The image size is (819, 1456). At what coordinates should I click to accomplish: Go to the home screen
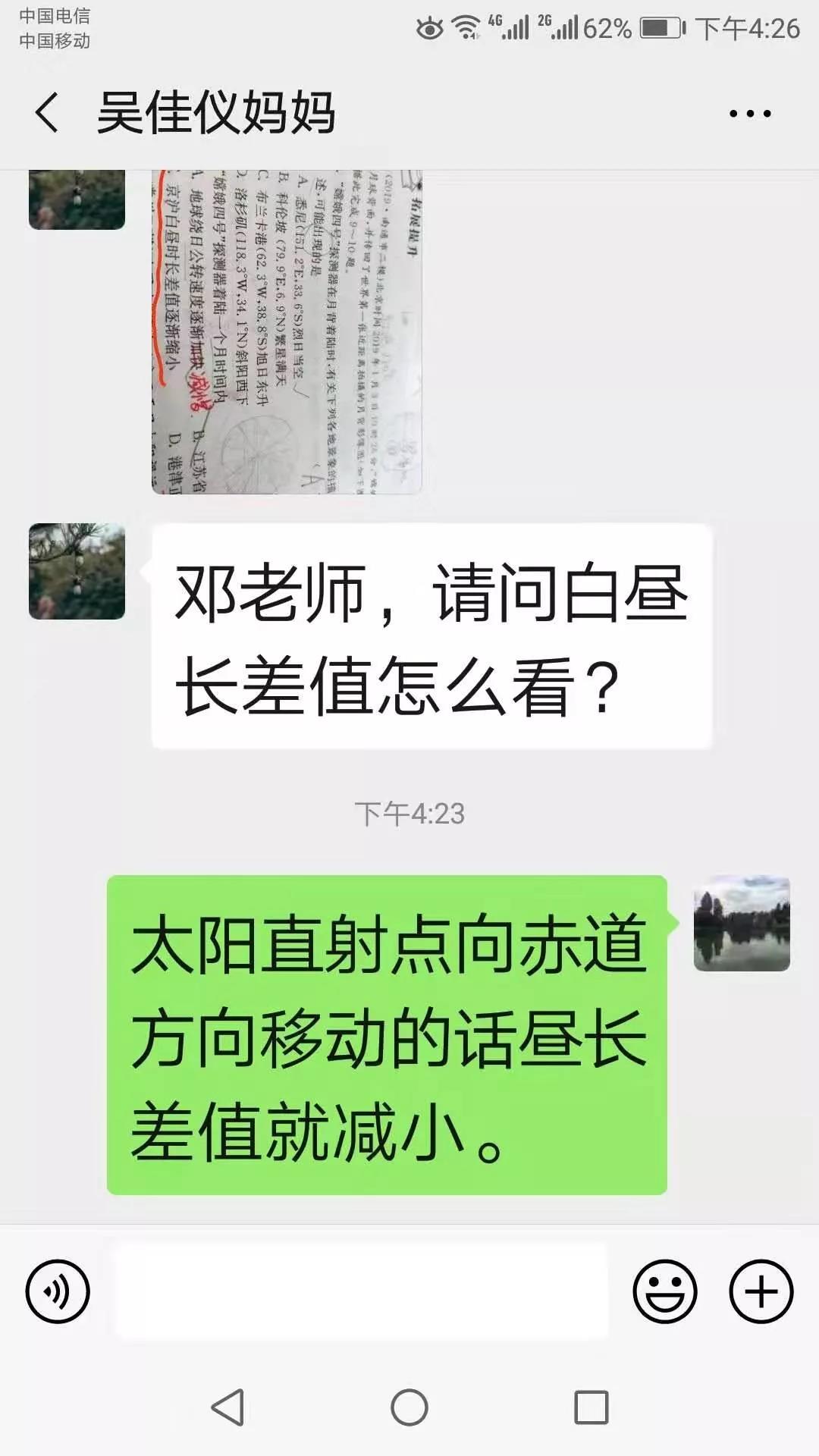click(x=409, y=1407)
